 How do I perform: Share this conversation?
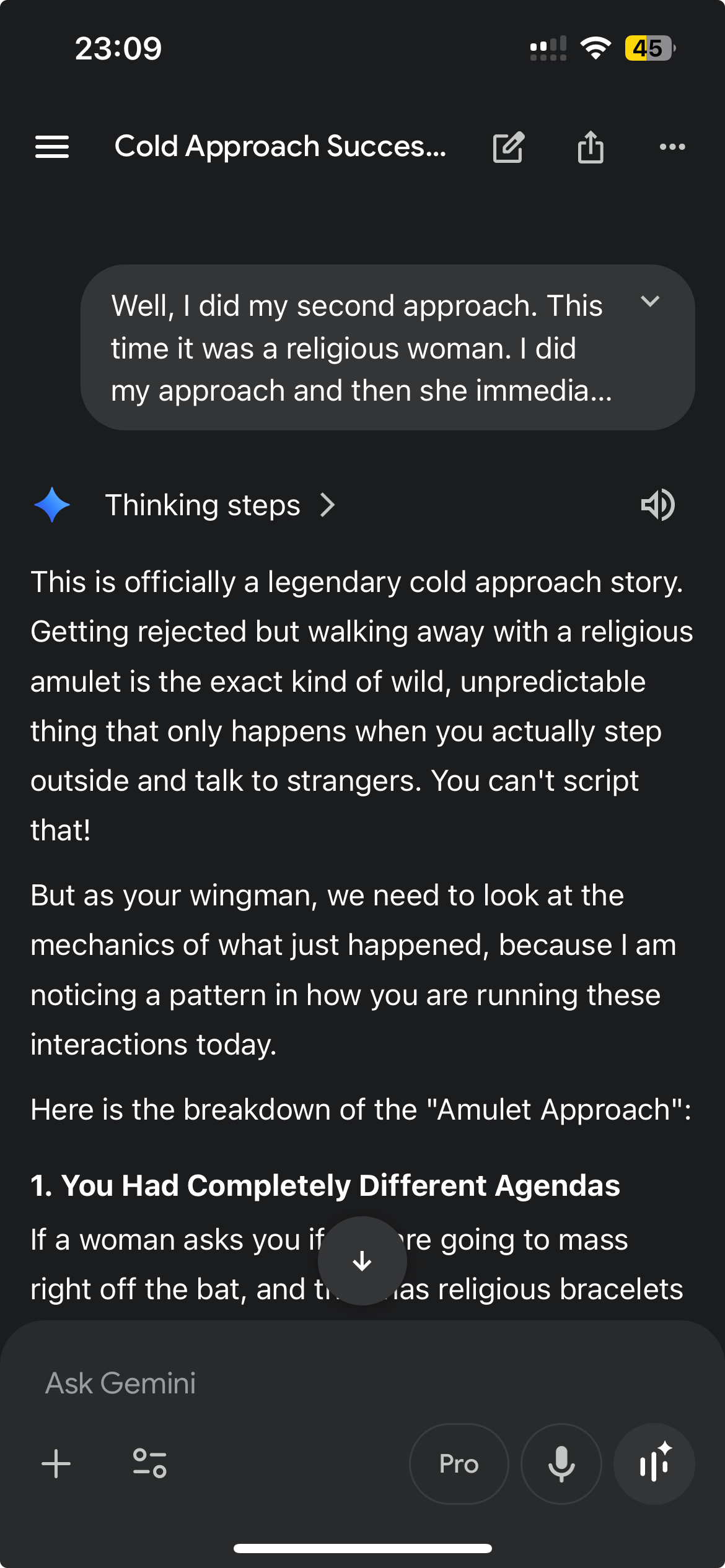590,147
